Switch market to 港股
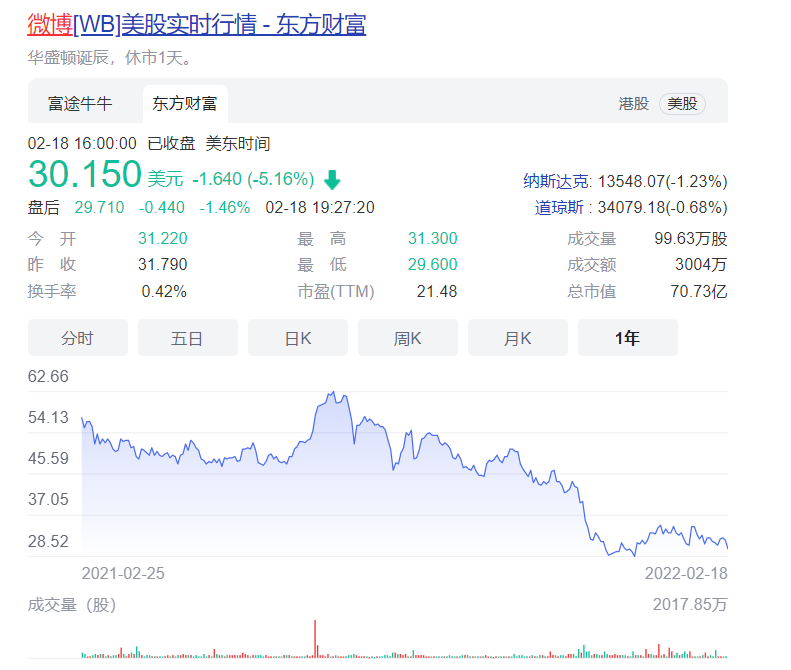This screenshot has width=791, height=670. [x=634, y=103]
